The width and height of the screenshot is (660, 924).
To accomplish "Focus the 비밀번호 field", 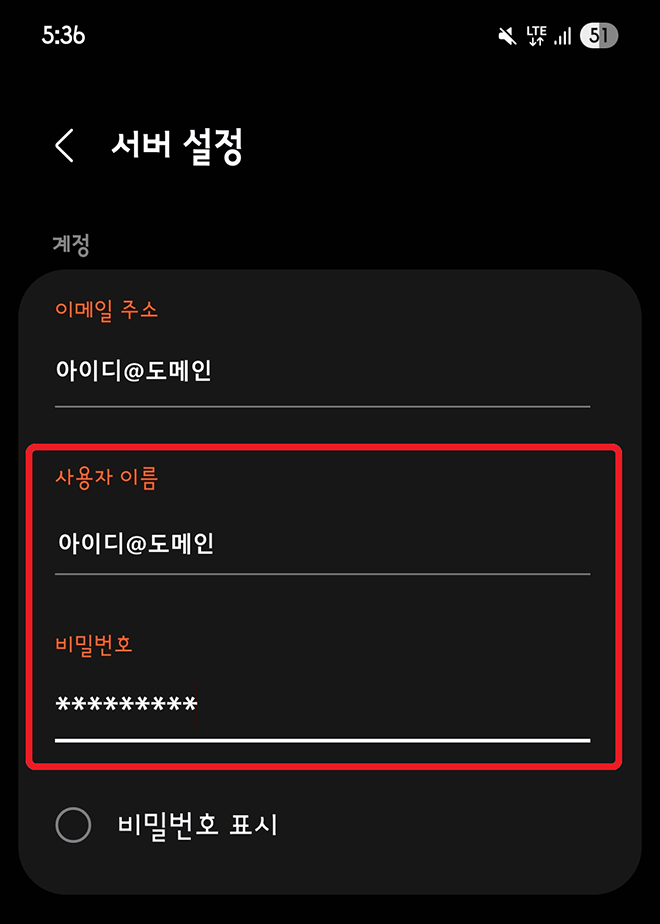I will (320, 706).
